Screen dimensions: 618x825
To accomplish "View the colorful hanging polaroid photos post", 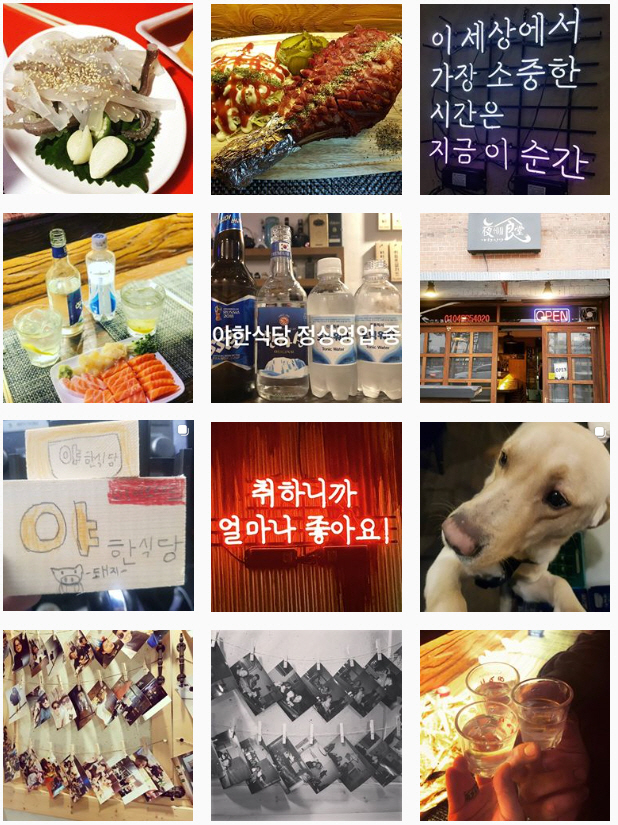I will [x=98, y=724].
